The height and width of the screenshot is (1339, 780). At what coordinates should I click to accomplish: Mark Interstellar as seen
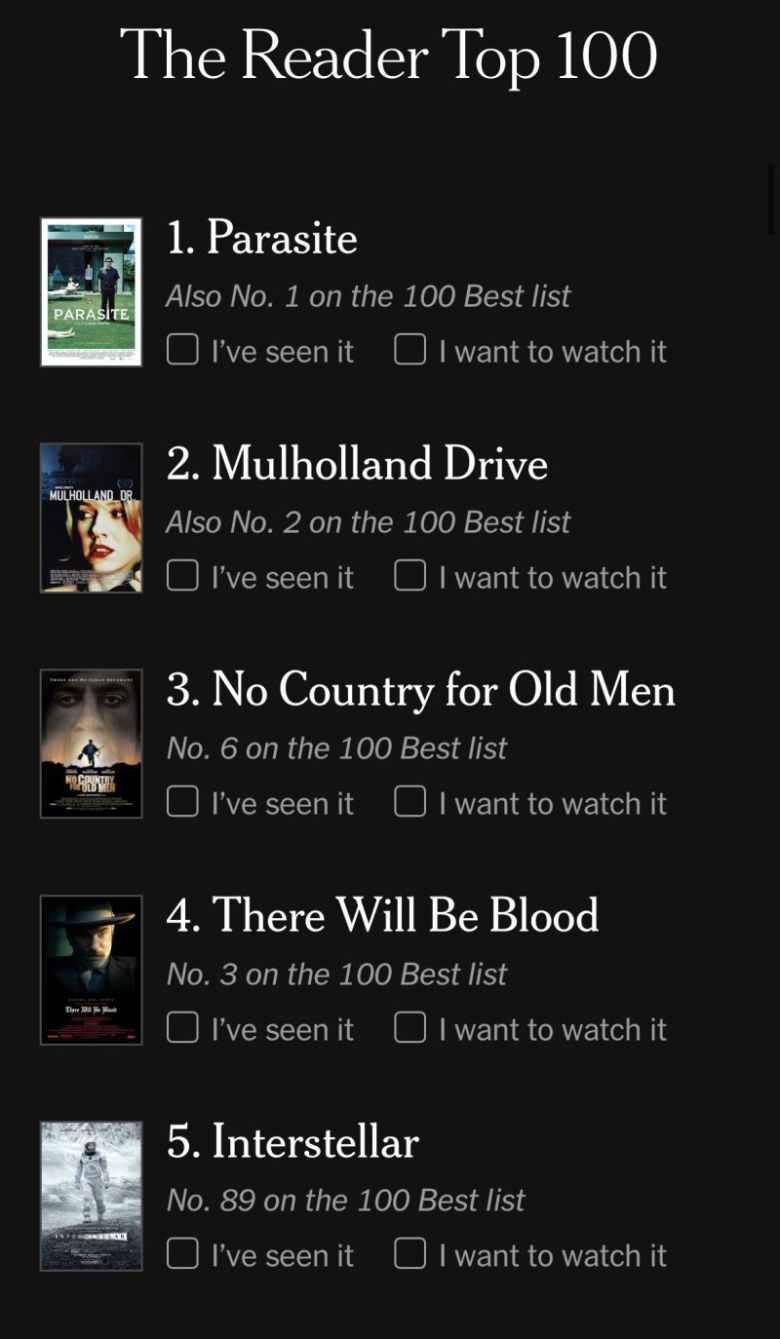182,1254
